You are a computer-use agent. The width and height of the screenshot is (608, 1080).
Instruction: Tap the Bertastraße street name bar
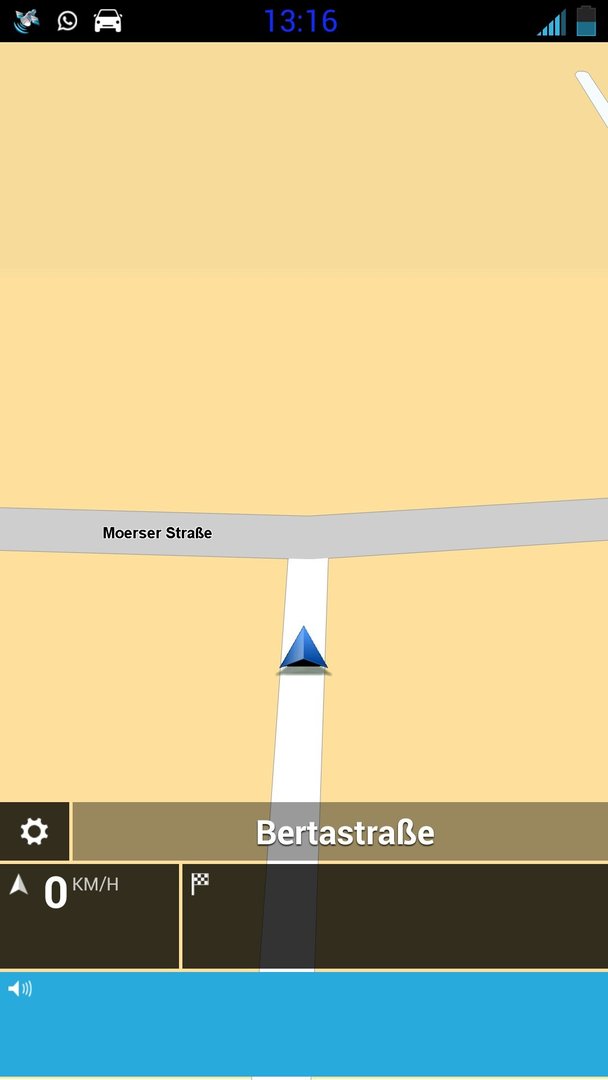(340, 831)
